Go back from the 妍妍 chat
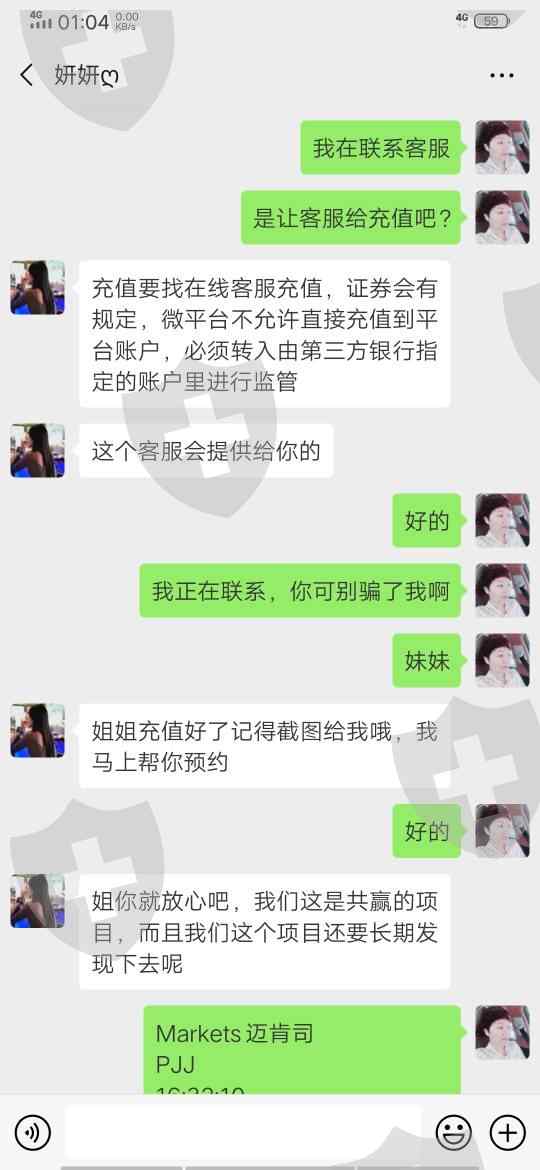The height and width of the screenshot is (1170, 540). 27,75
